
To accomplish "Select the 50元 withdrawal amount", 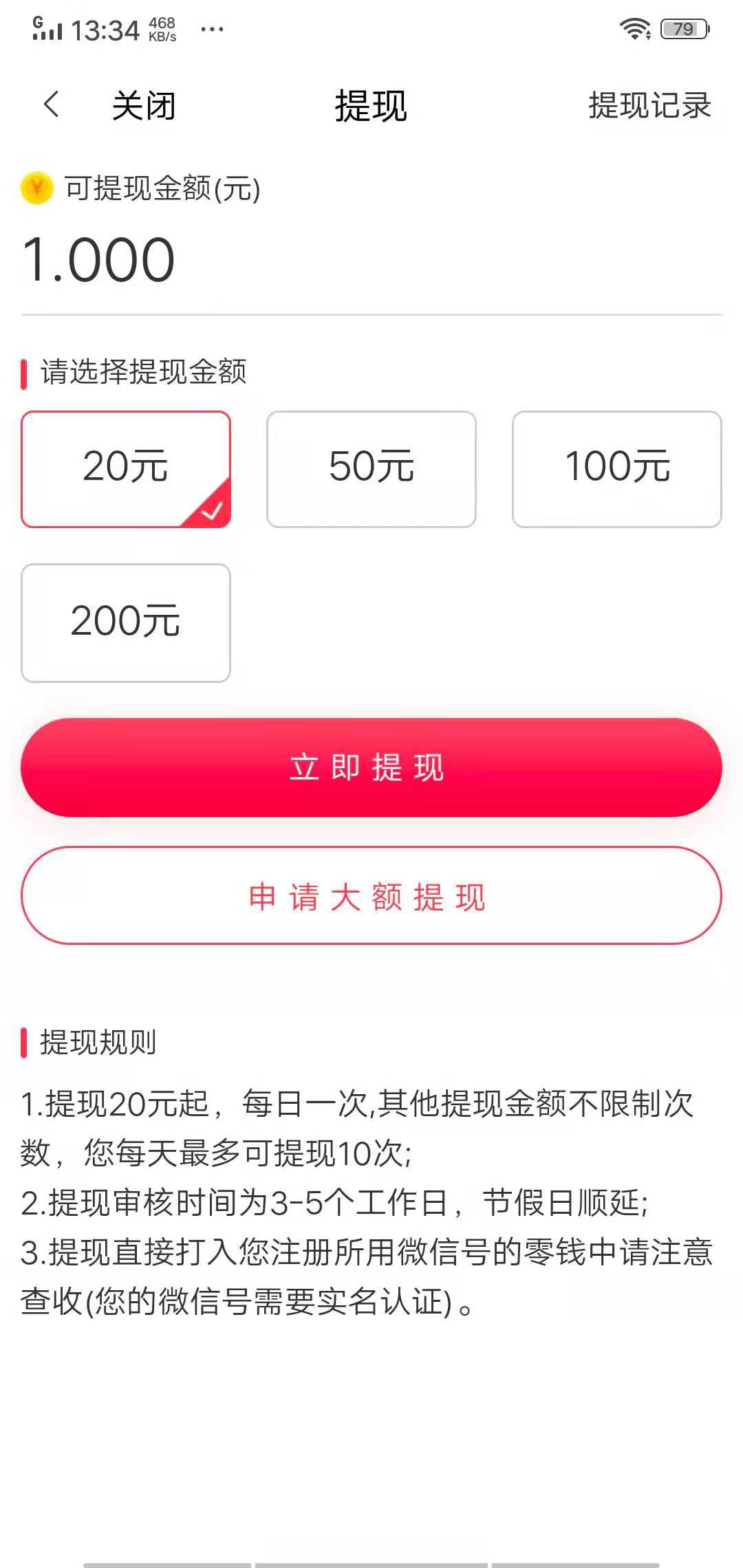I will point(371,466).
